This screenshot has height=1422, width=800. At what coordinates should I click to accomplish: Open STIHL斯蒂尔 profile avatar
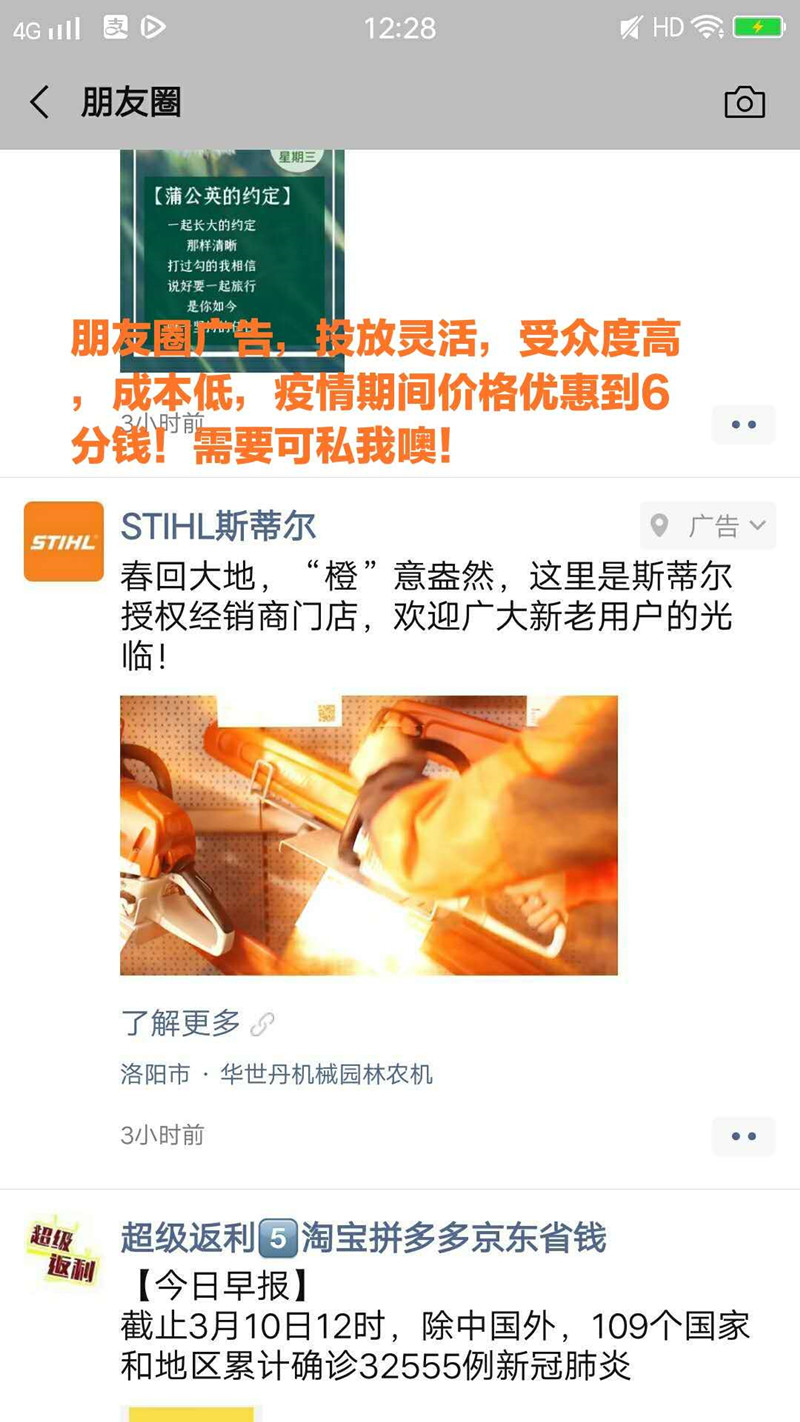(x=64, y=541)
